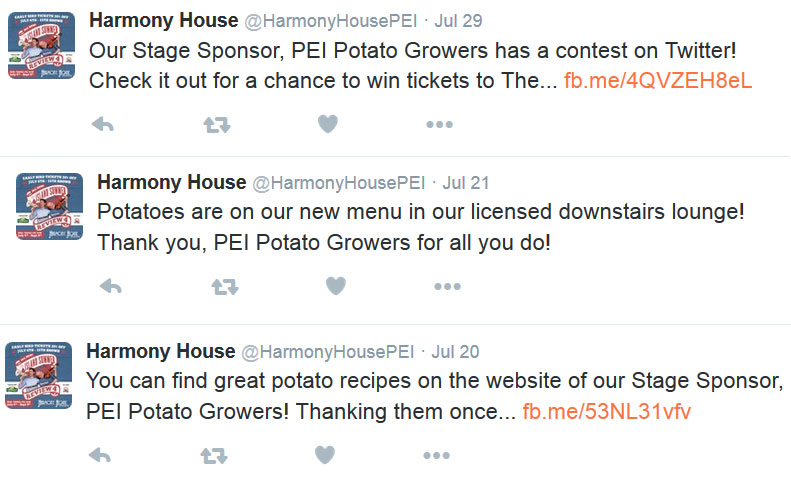
Task: Open Harmony House profile from Jul 29 tweet
Action: 163,21
